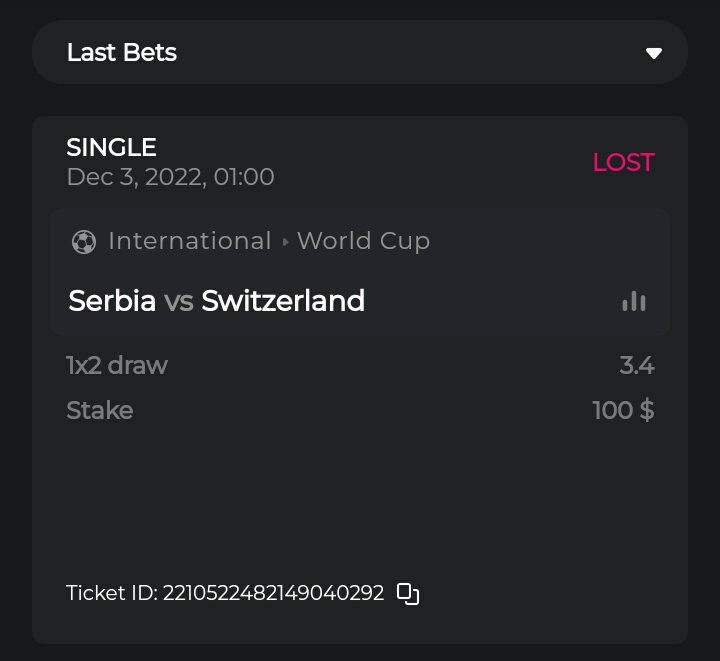Viewport: 720px width, 661px height.
Task: Expand the Last Bets dropdown
Action: tap(653, 53)
